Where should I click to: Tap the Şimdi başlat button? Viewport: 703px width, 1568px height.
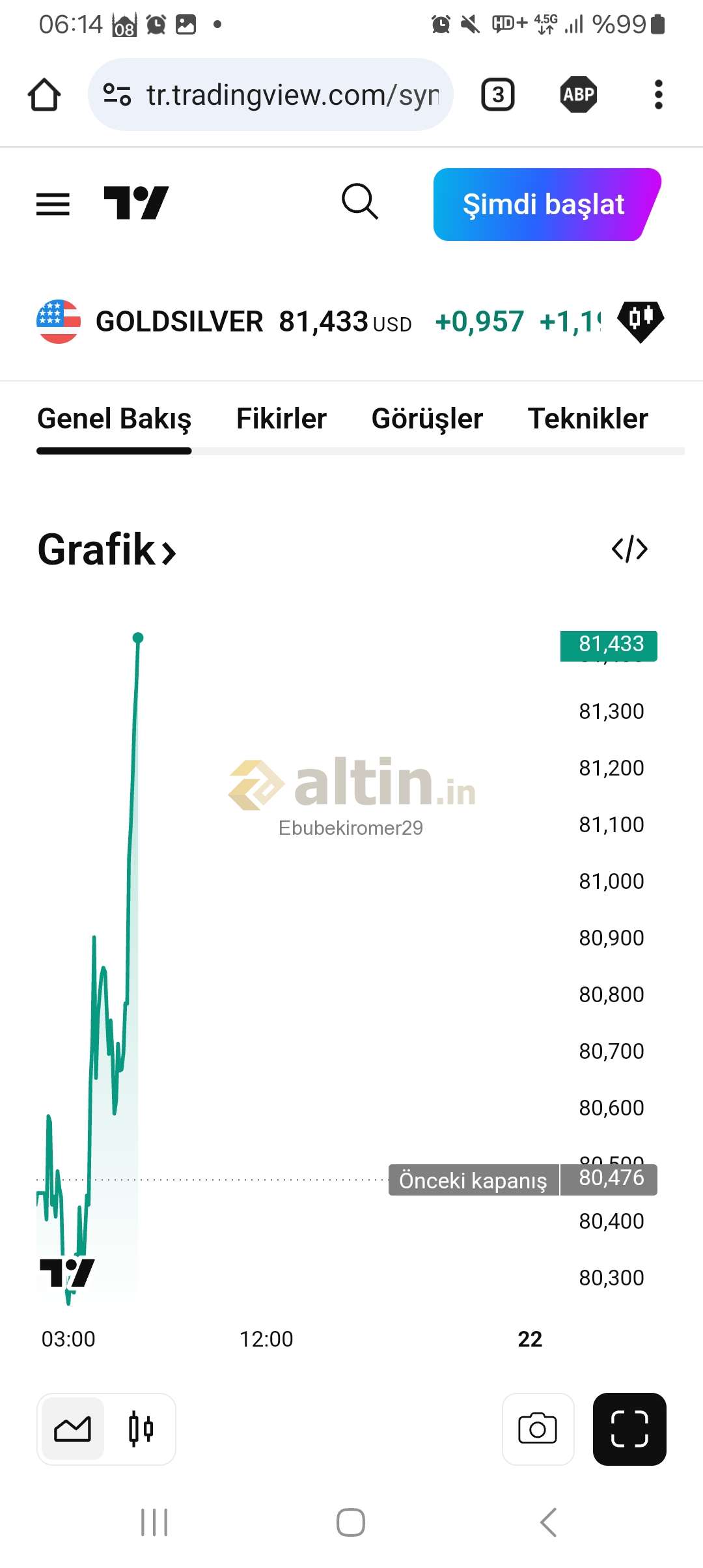point(544,204)
